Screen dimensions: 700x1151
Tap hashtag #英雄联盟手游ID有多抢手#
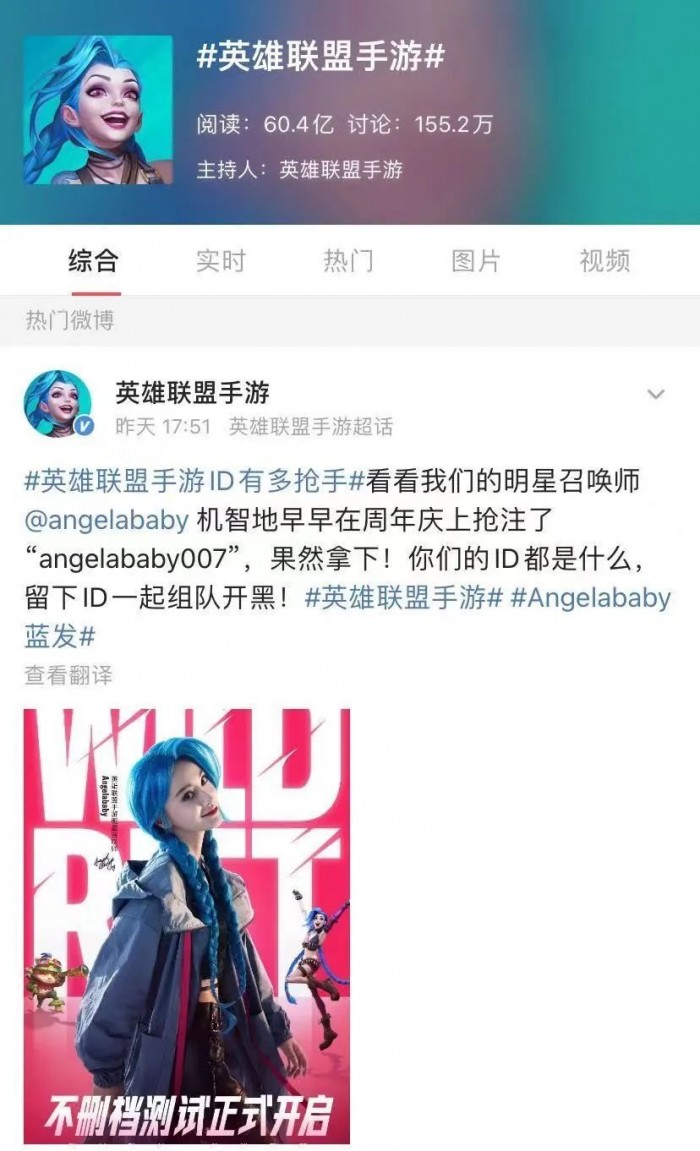[192, 480]
